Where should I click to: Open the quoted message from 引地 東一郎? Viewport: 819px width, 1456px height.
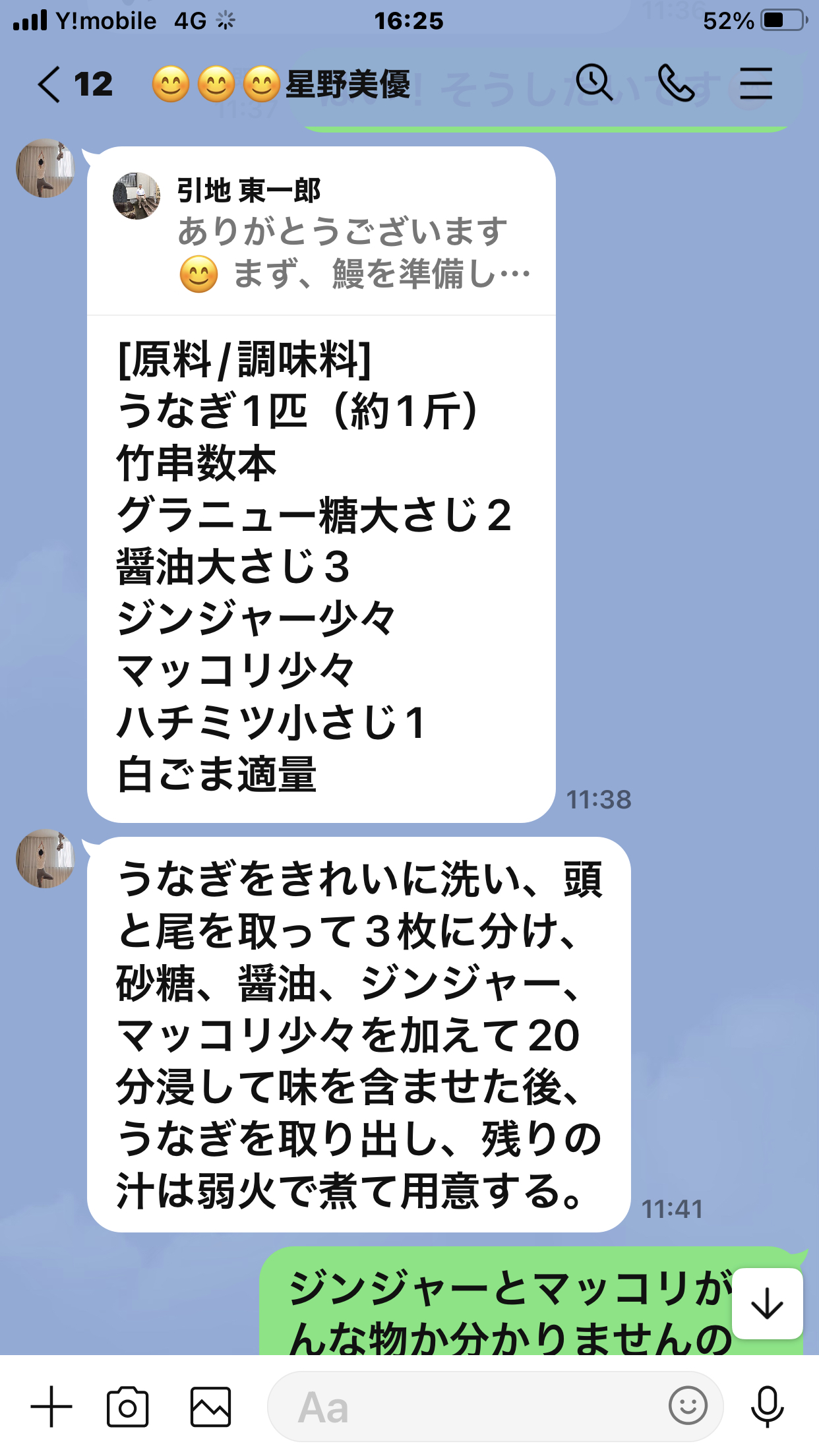[x=321, y=232]
